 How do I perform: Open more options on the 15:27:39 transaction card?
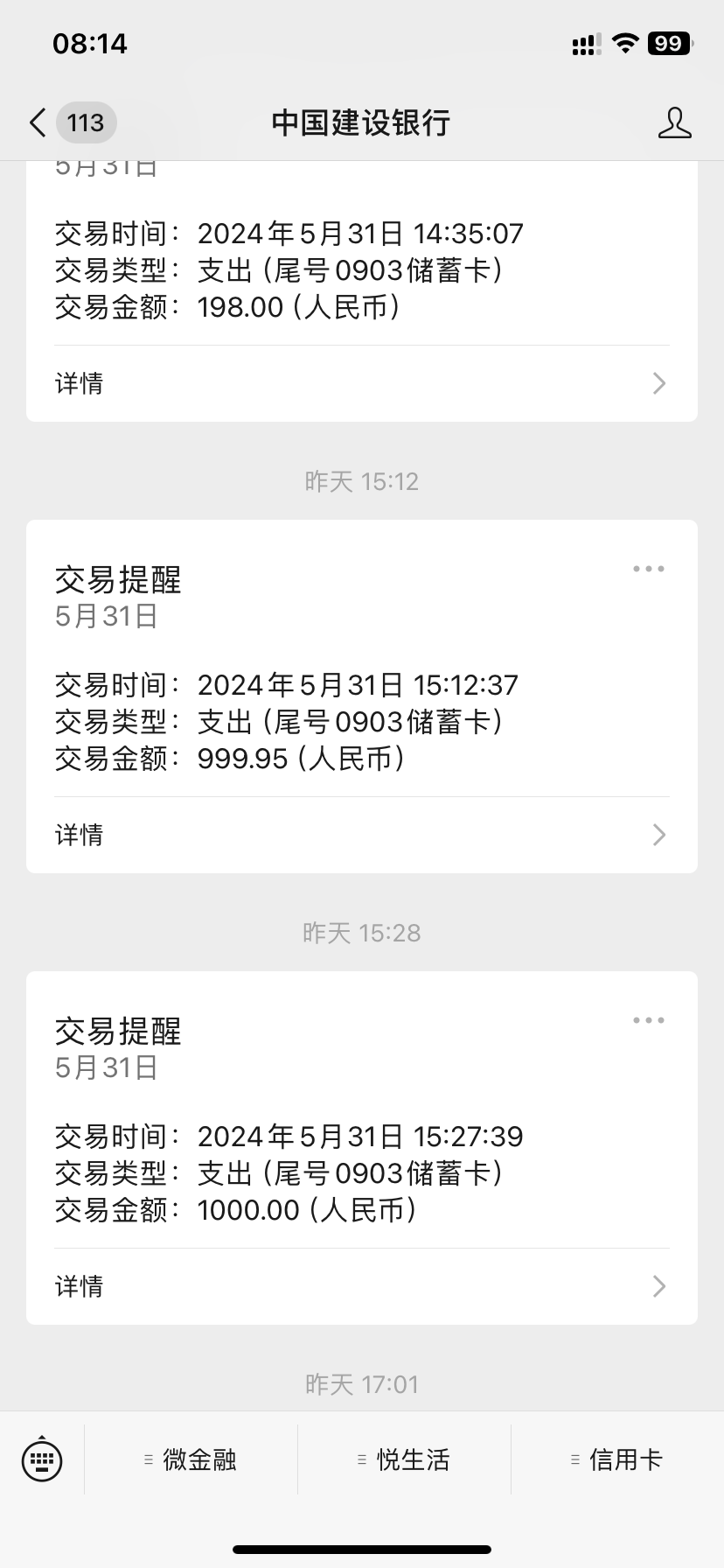point(648,1020)
